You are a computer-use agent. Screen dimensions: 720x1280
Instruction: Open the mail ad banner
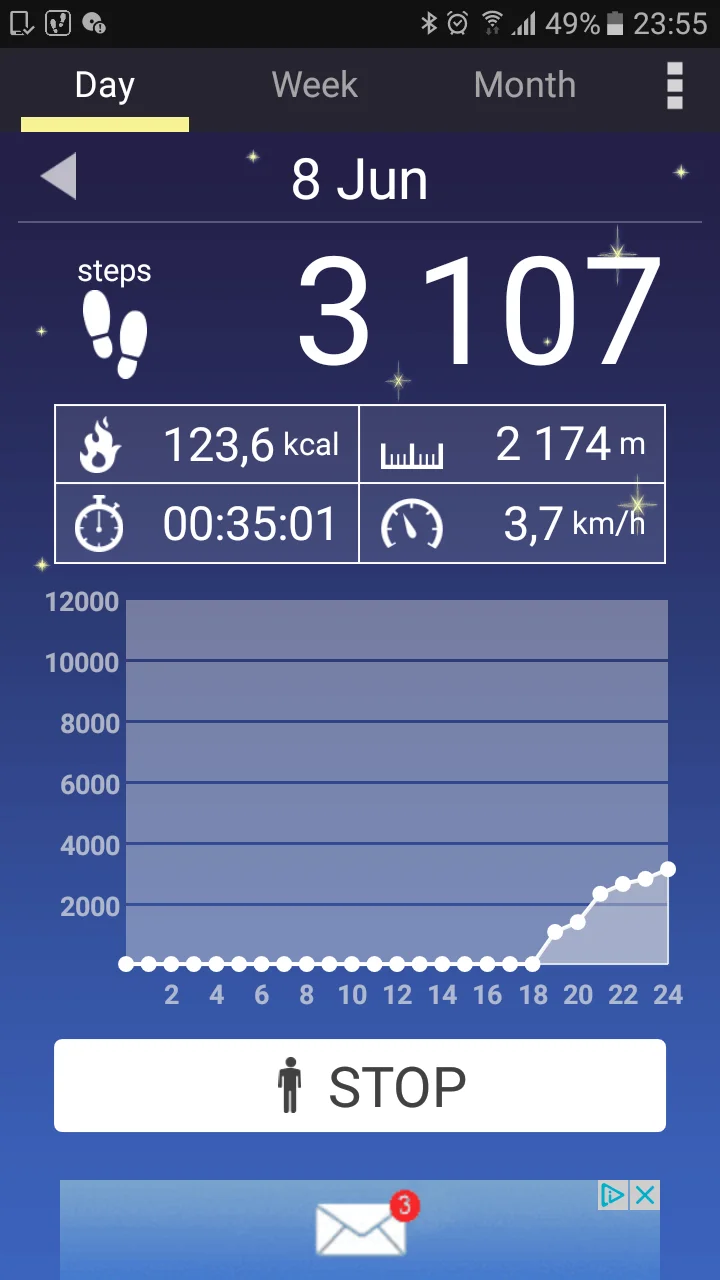360,1230
